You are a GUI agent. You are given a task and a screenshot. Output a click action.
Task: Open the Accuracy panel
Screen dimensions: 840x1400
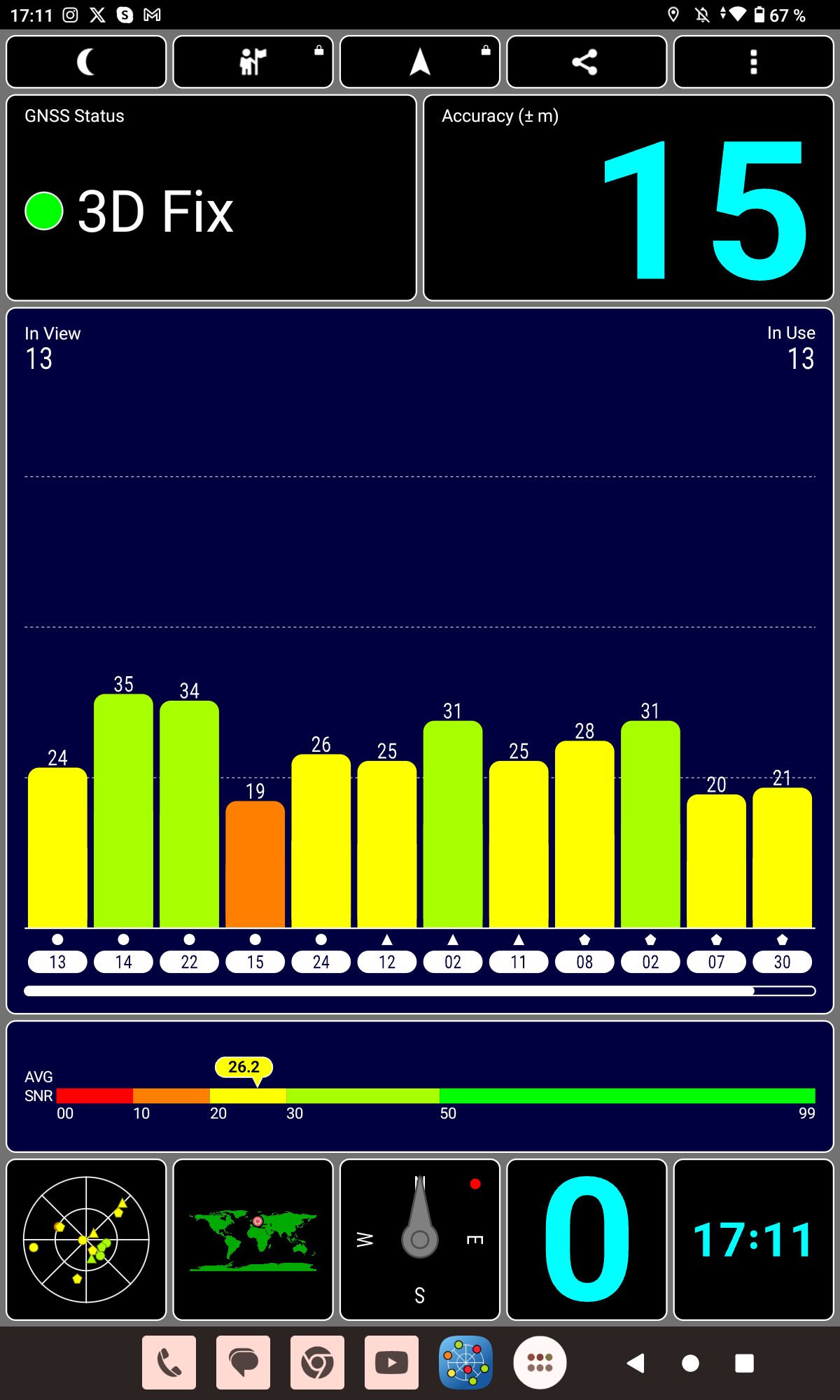click(629, 198)
